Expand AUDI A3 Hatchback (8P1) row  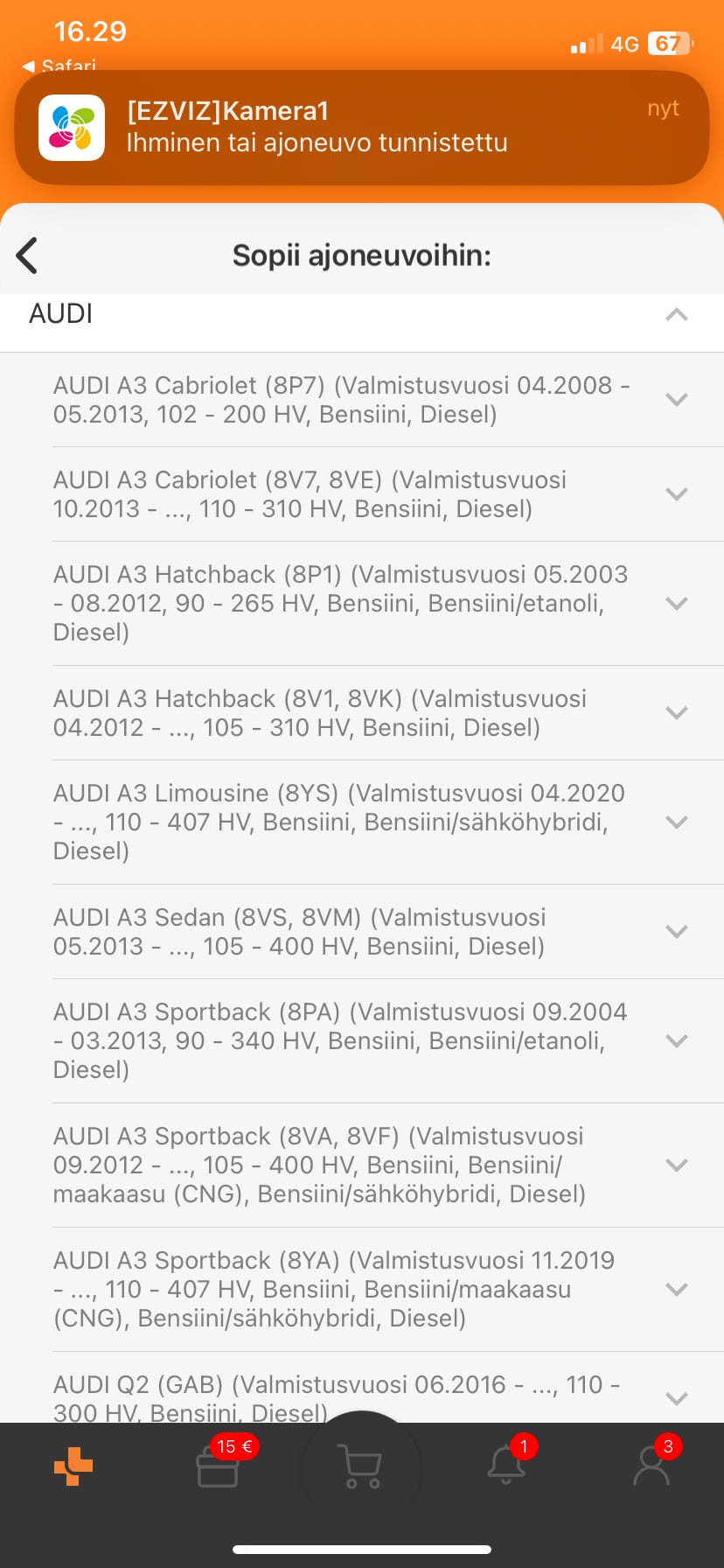click(676, 604)
